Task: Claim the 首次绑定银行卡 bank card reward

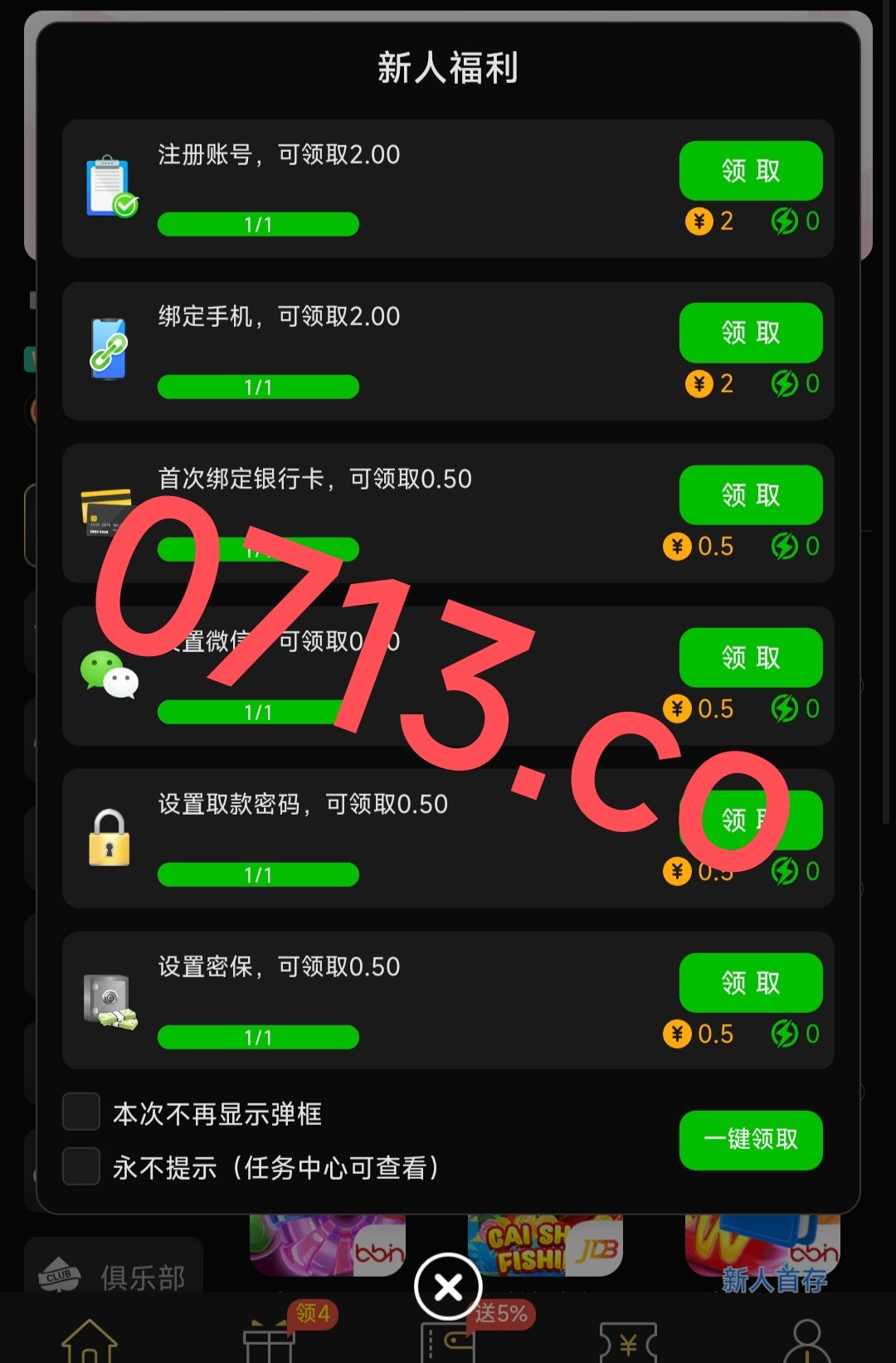Action: pyautogui.click(x=750, y=495)
